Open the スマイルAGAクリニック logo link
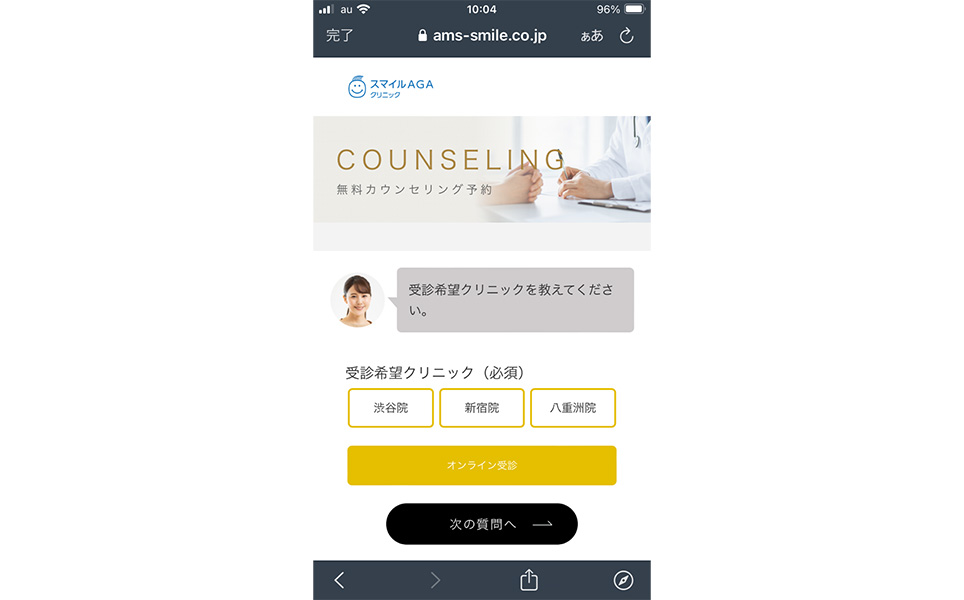Image resolution: width=964 pixels, height=600 pixels. (x=391, y=87)
